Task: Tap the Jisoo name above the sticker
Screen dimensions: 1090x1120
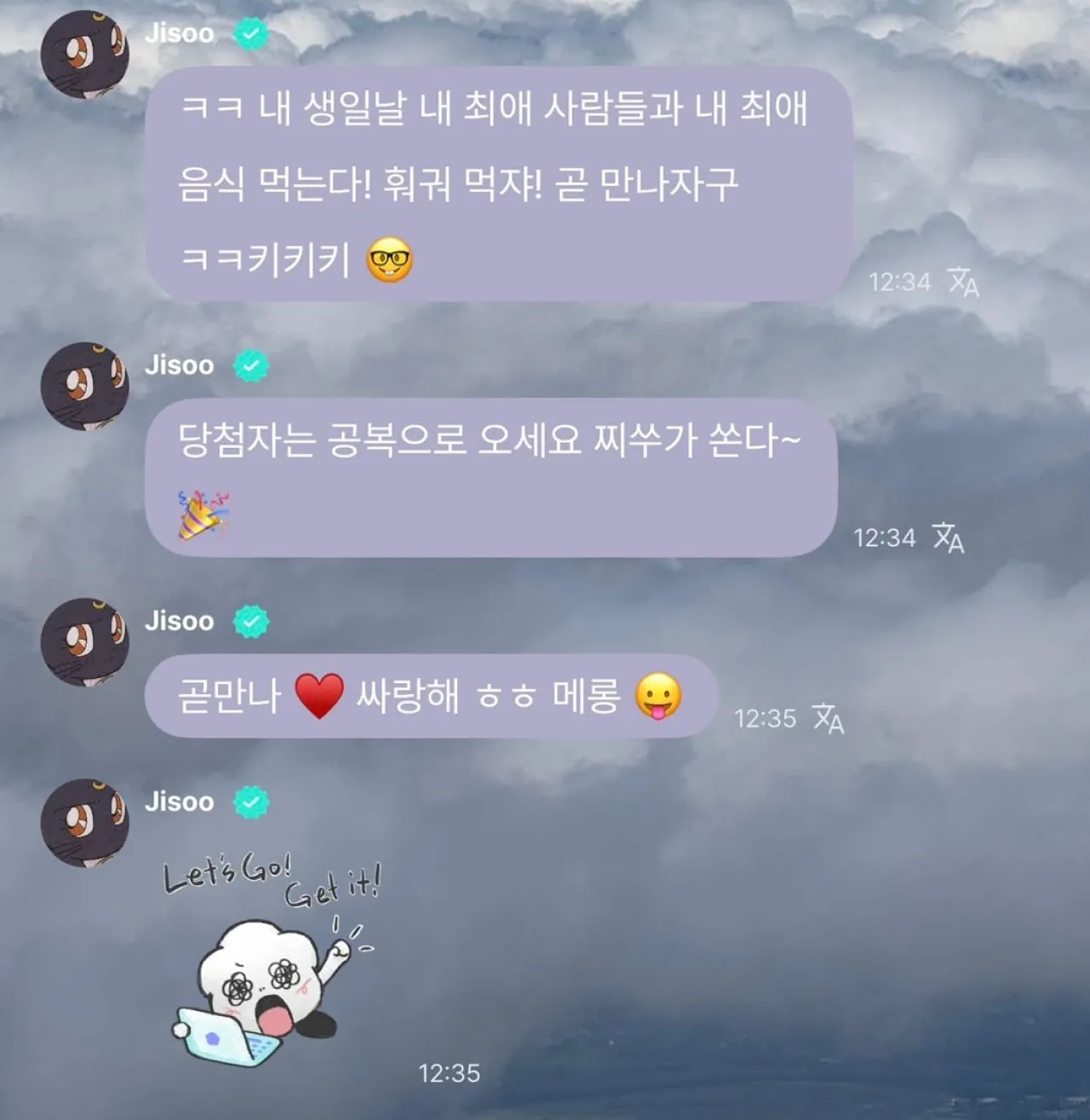Action: coord(181,801)
